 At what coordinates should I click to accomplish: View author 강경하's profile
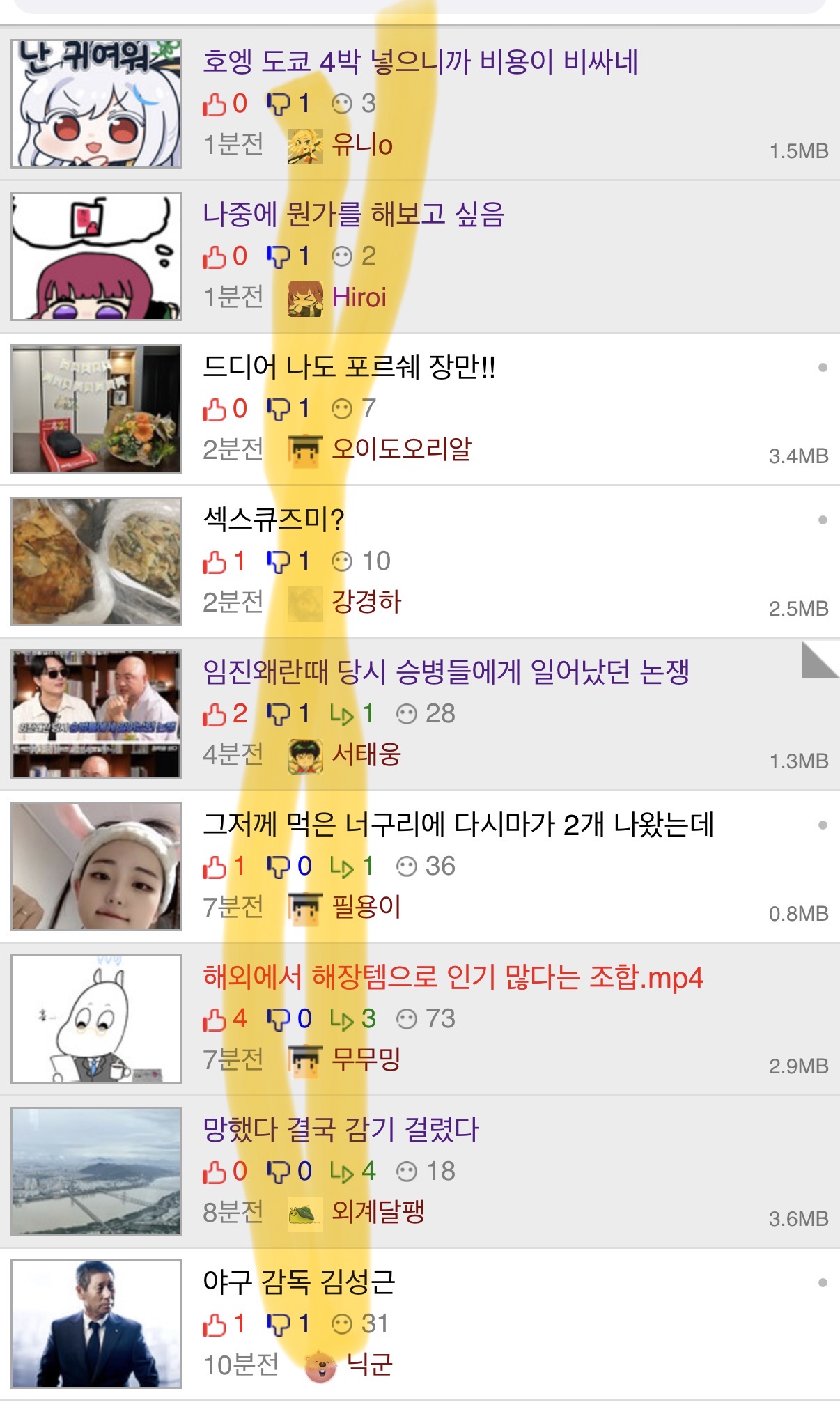click(x=366, y=603)
